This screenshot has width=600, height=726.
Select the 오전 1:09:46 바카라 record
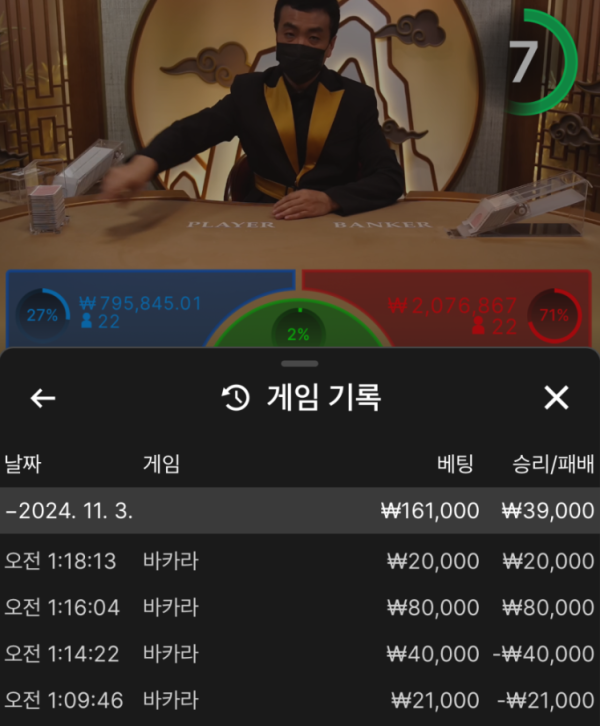tap(300, 701)
